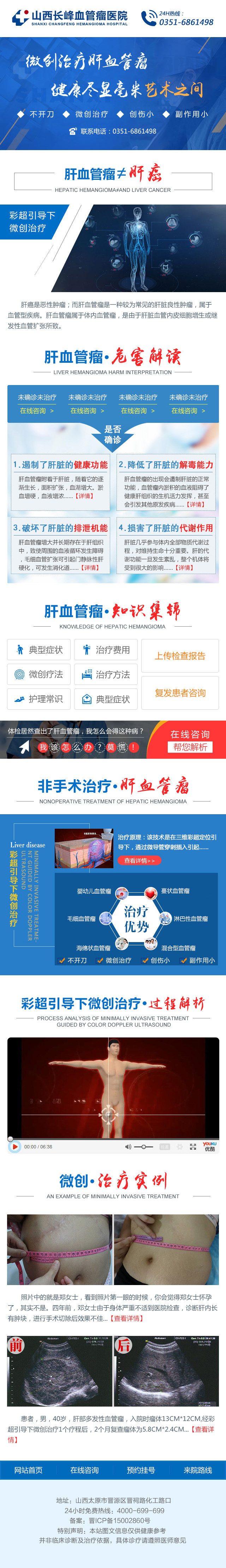
Task: Open the 护理常识 topic
Action: 39,698
